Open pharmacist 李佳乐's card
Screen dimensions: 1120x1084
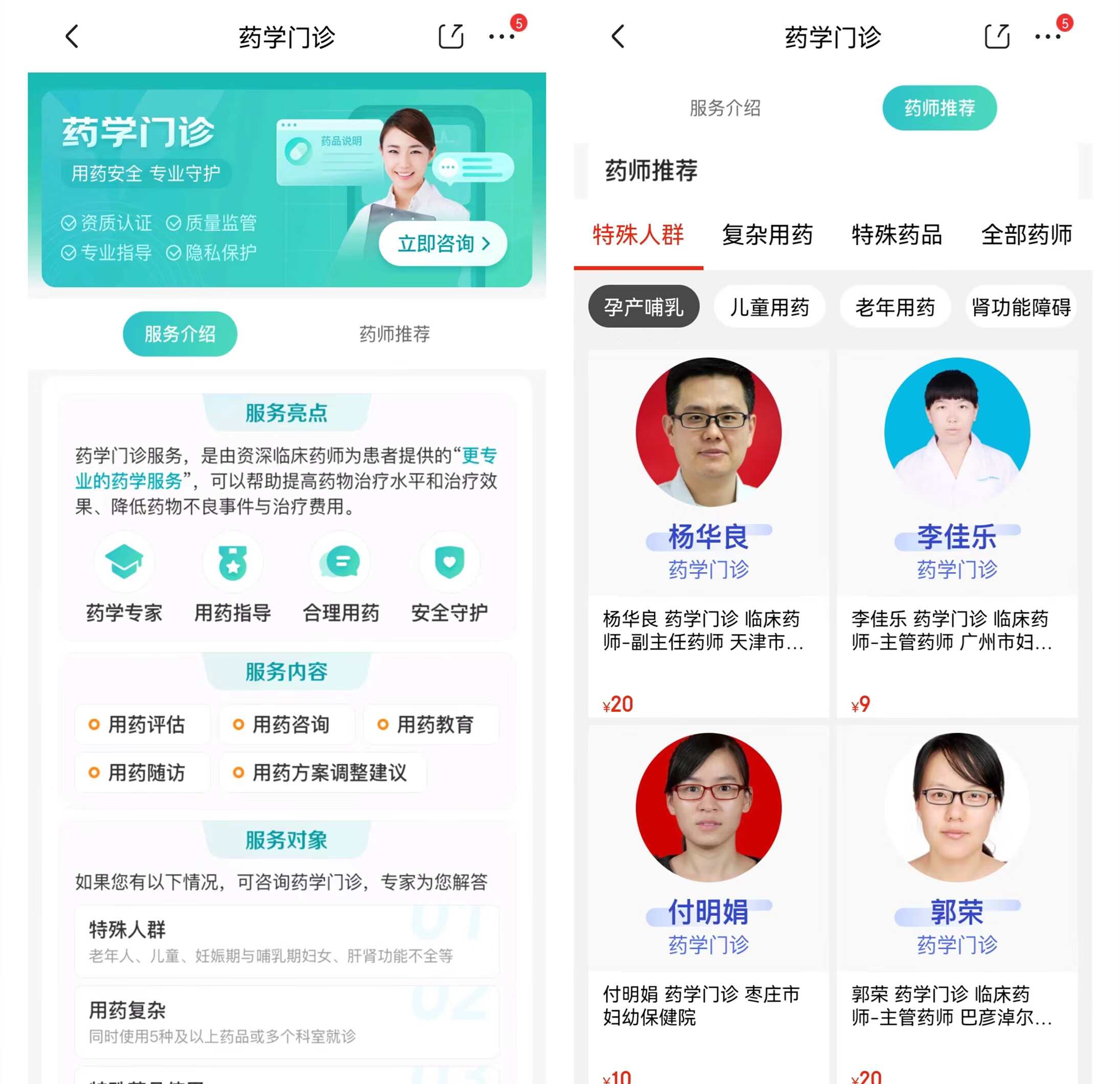(956, 532)
